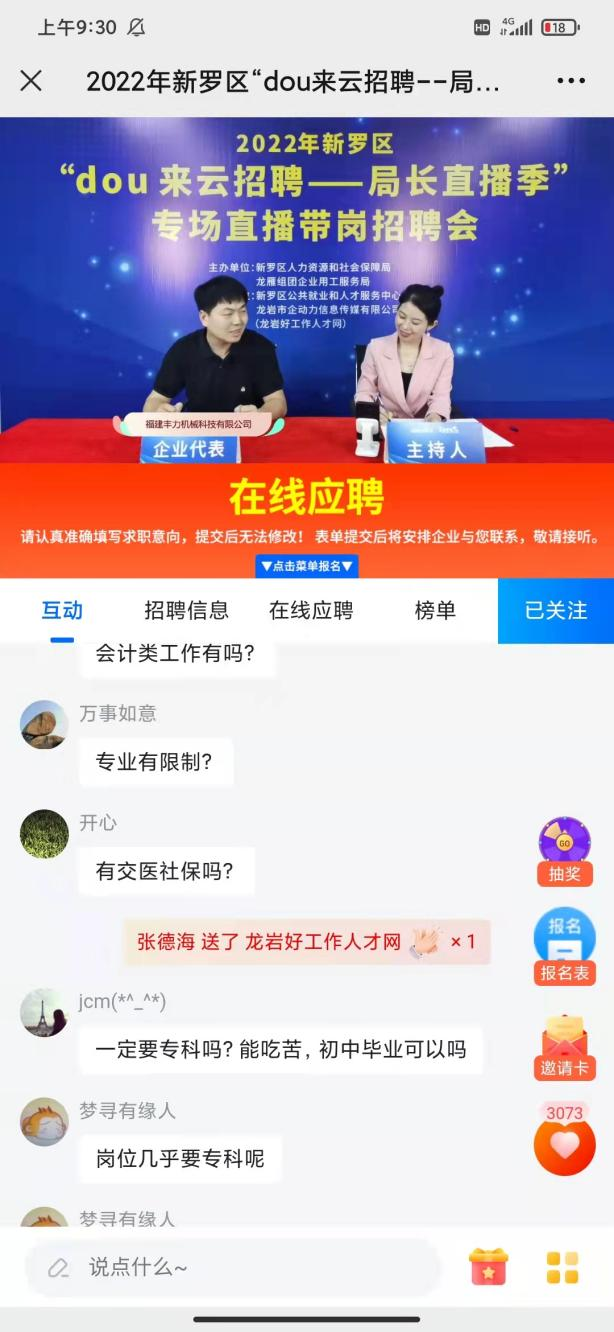Open the gift box icon
Screen dimensions: 614x1332
[489, 1267]
